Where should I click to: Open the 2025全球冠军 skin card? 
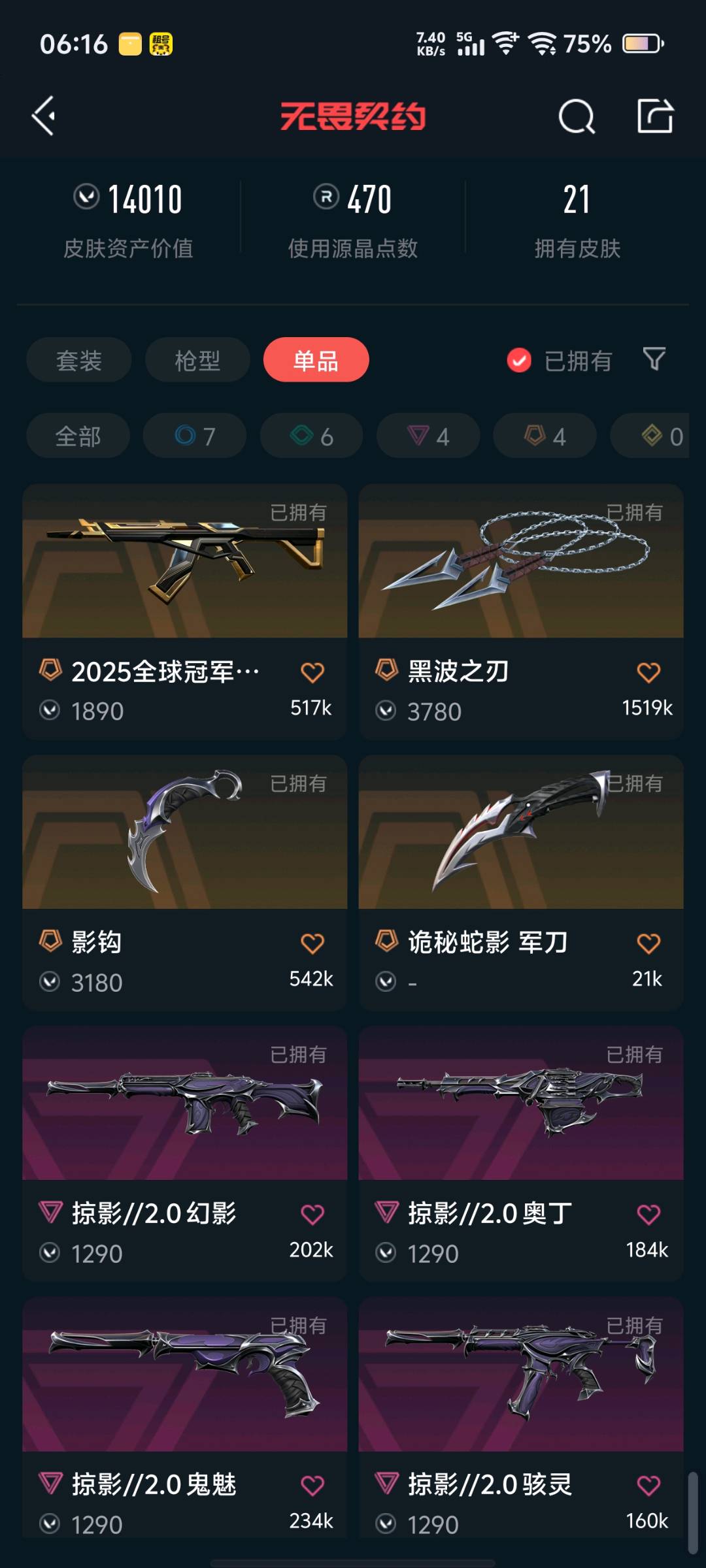click(185, 612)
